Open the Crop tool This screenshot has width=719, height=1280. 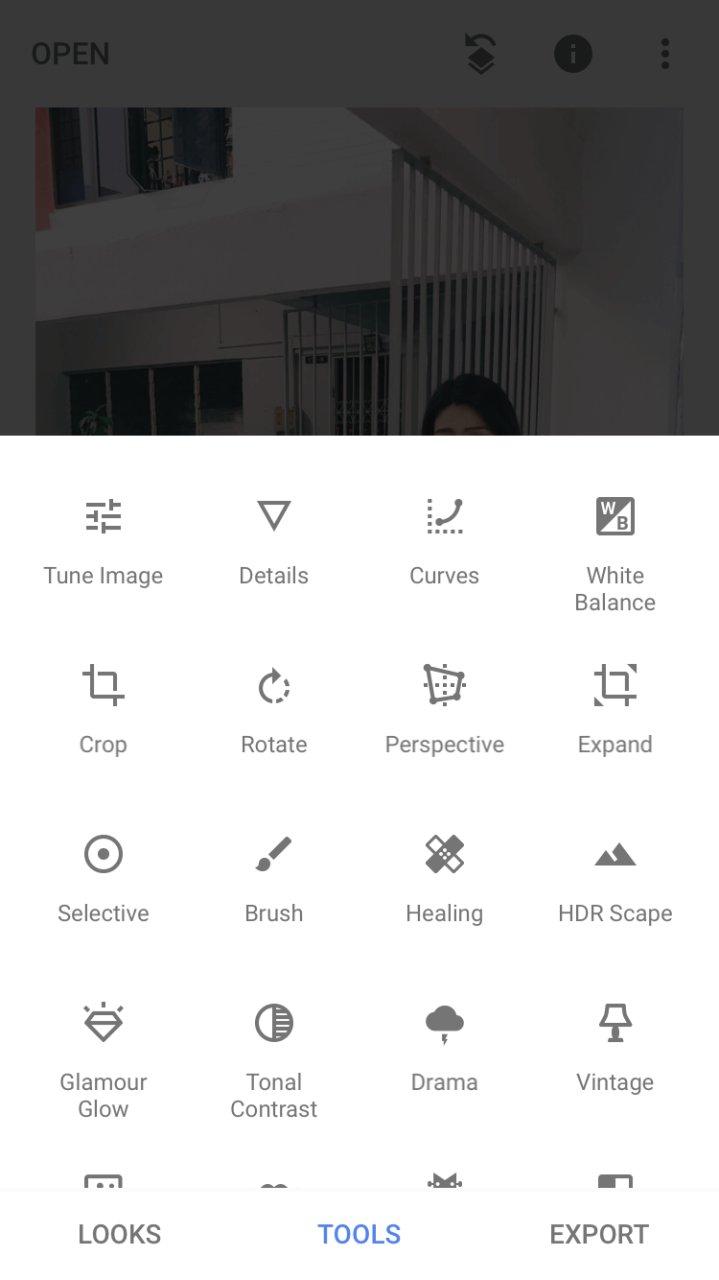(103, 710)
